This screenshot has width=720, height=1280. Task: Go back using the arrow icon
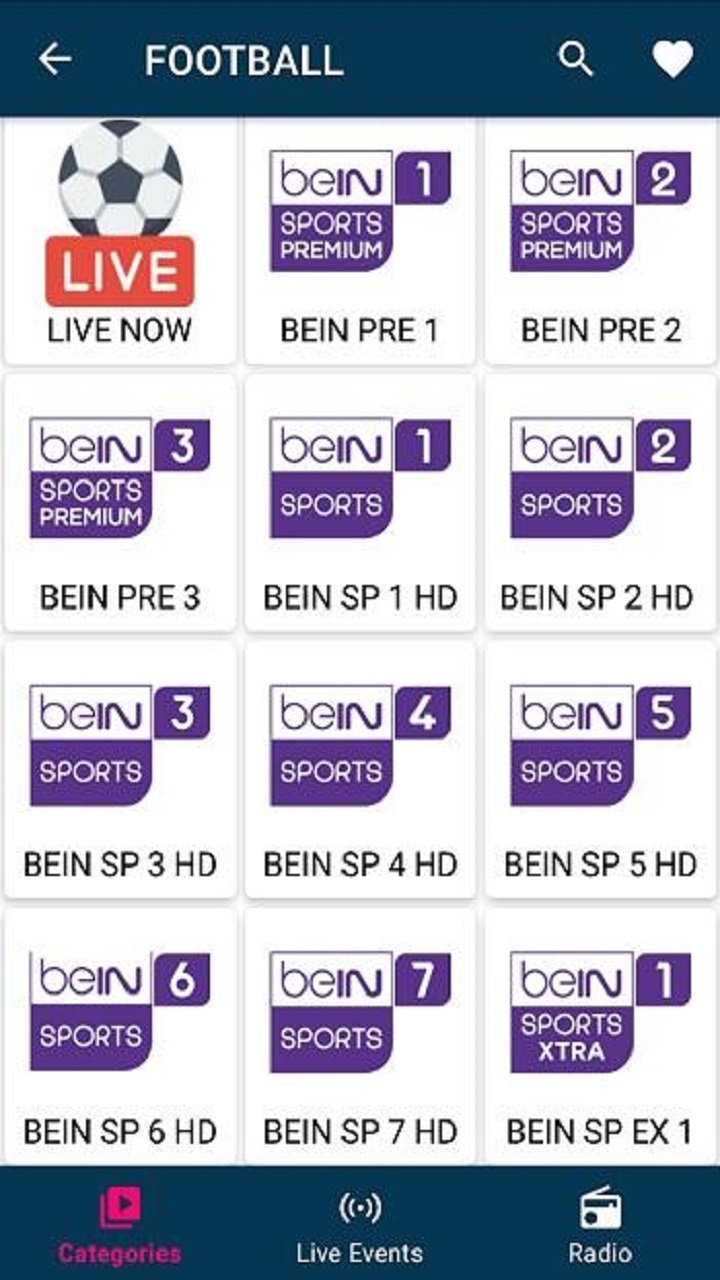[x=55, y=60]
